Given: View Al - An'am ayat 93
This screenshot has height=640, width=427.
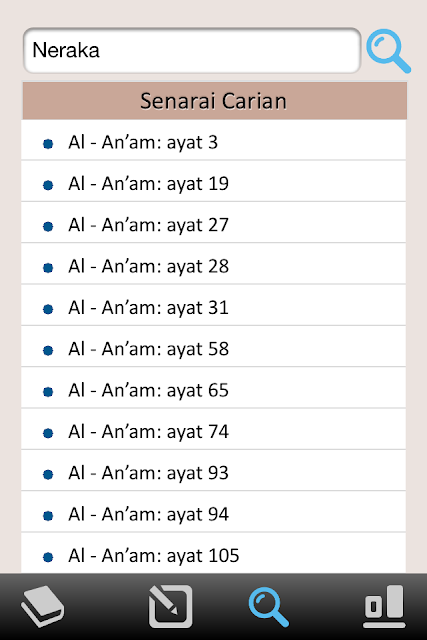Looking at the screenshot, I should 214,471.
